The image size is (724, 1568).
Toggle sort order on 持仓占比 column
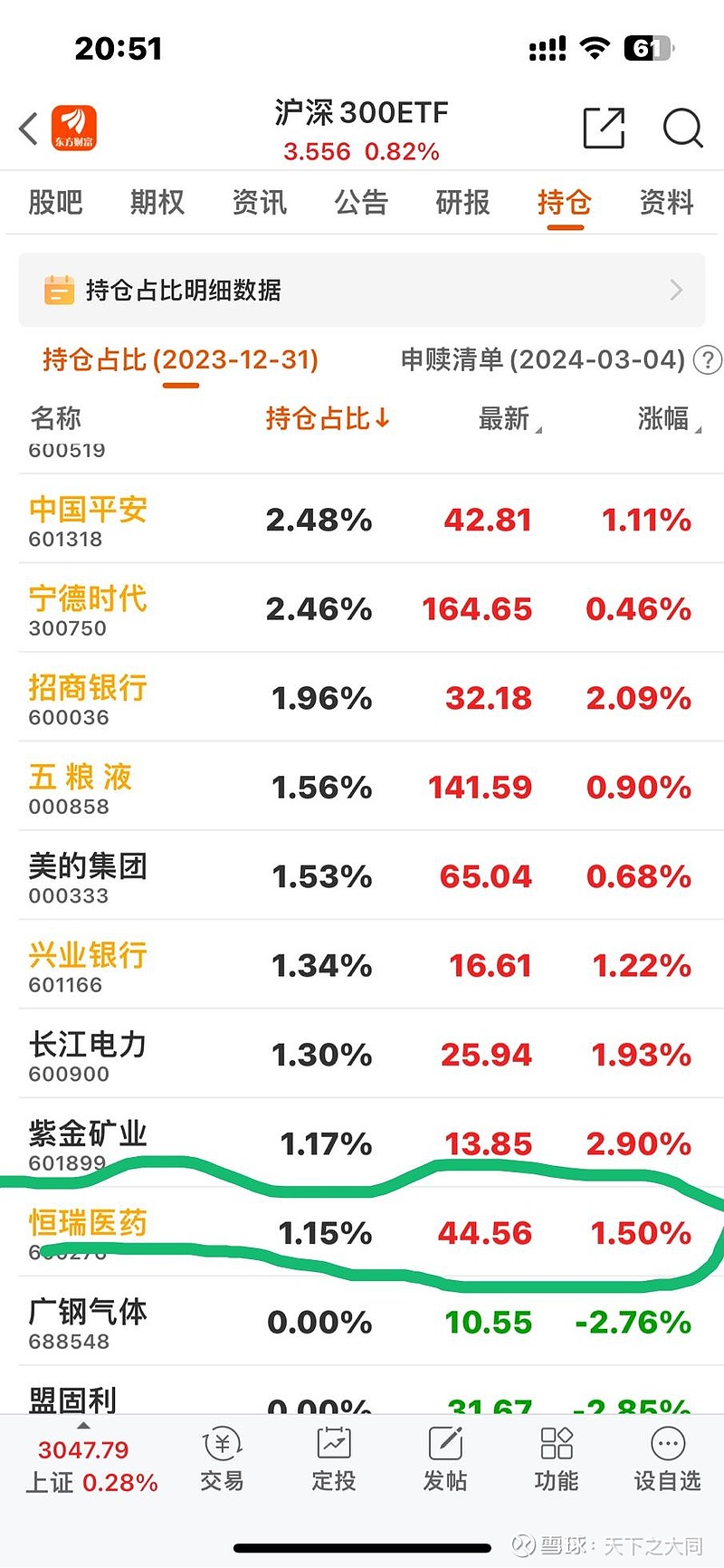pos(329,418)
